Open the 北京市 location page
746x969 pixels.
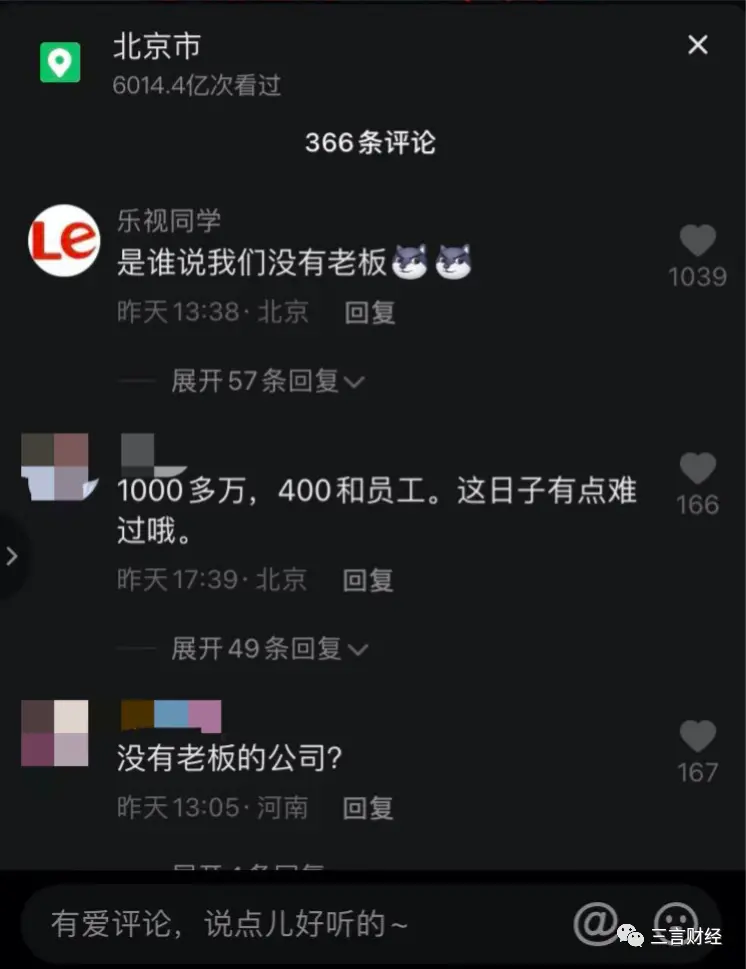pos(157,47)
